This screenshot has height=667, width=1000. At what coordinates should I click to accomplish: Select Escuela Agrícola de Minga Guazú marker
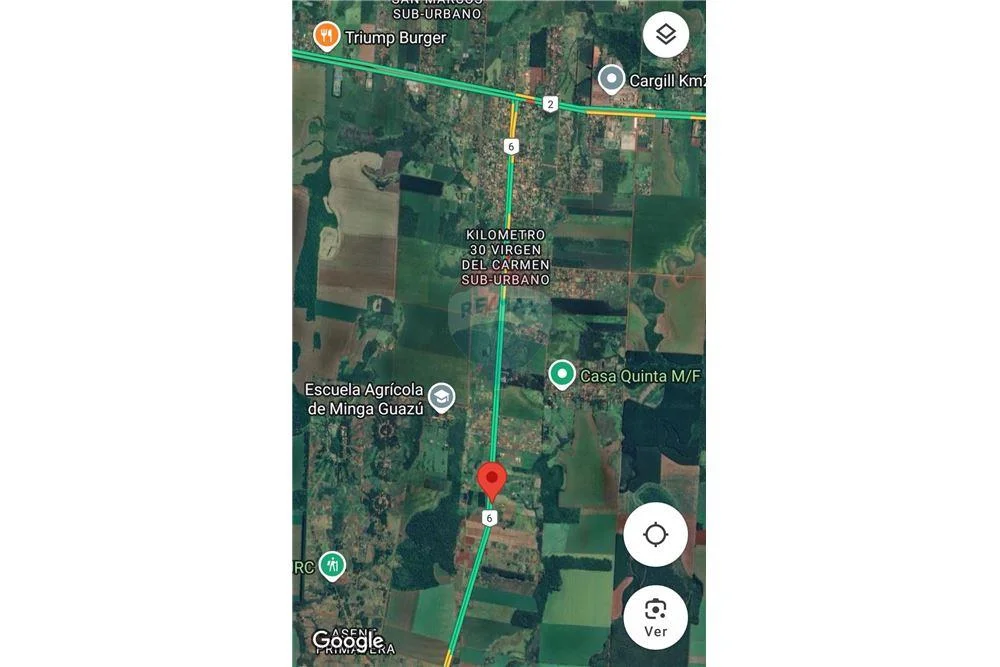click(x=441, y=398)
